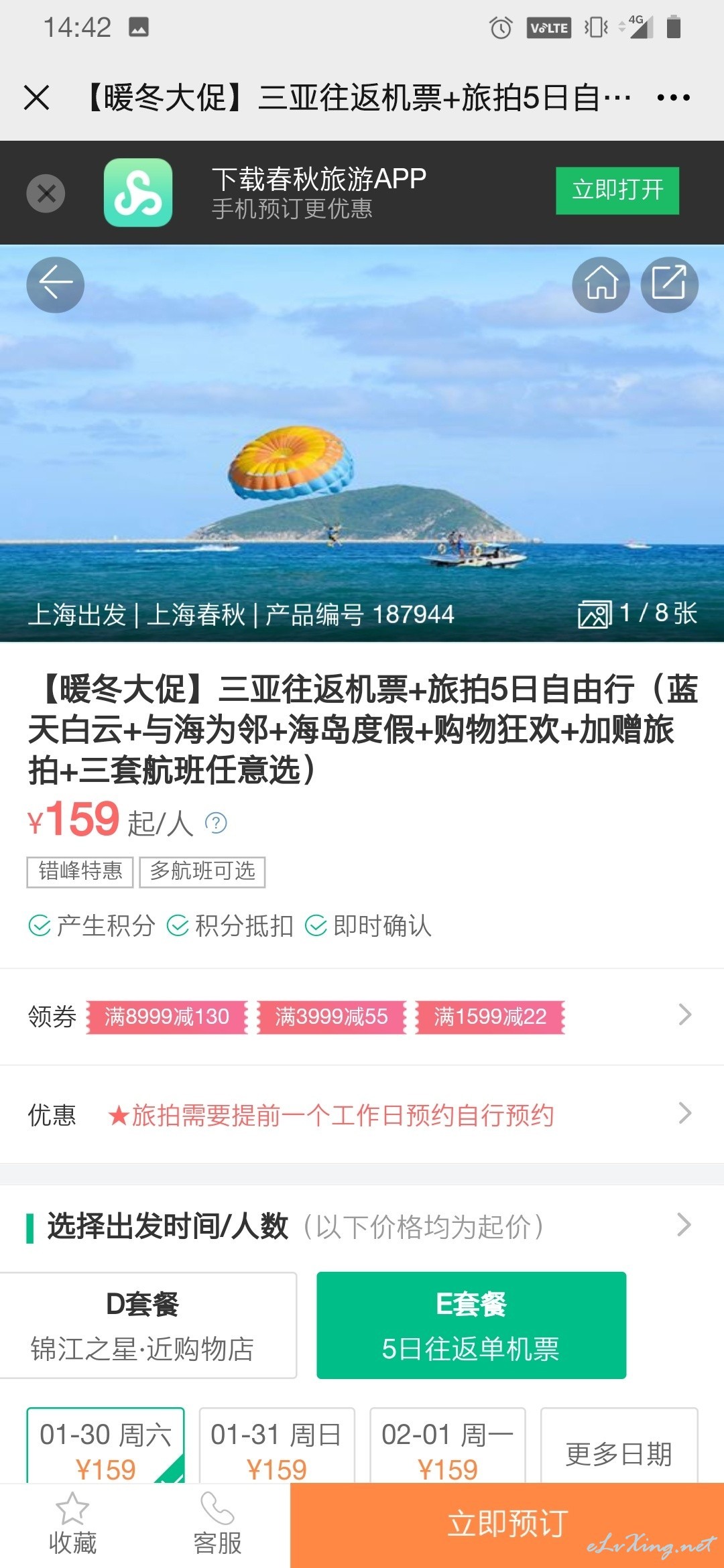Open 更多日期 for more dates
This screenshot has height=1568, width=724.
[x=618, y=1453]
